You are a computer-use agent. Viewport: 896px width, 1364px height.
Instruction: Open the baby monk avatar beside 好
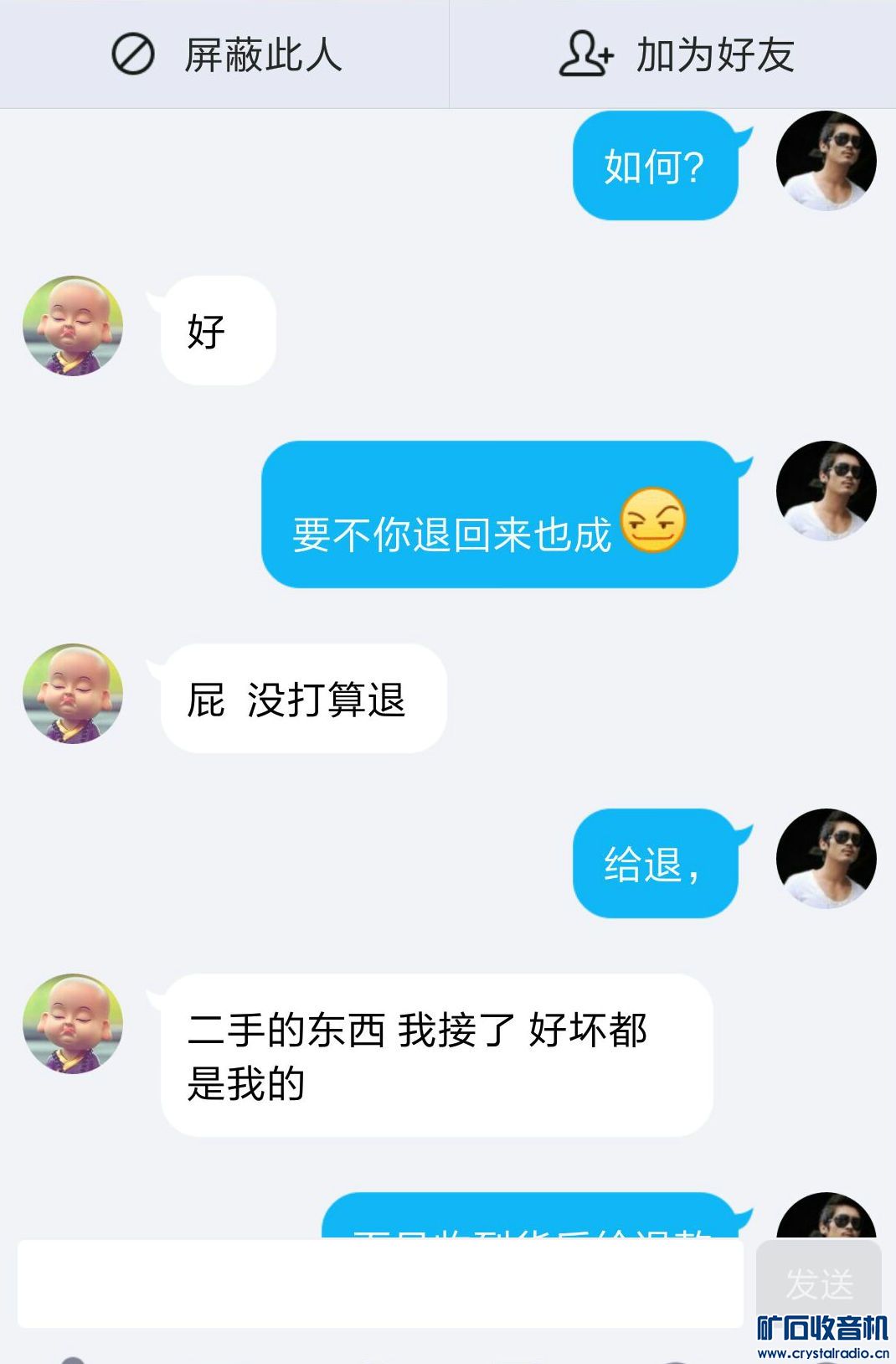pos(73,326)
